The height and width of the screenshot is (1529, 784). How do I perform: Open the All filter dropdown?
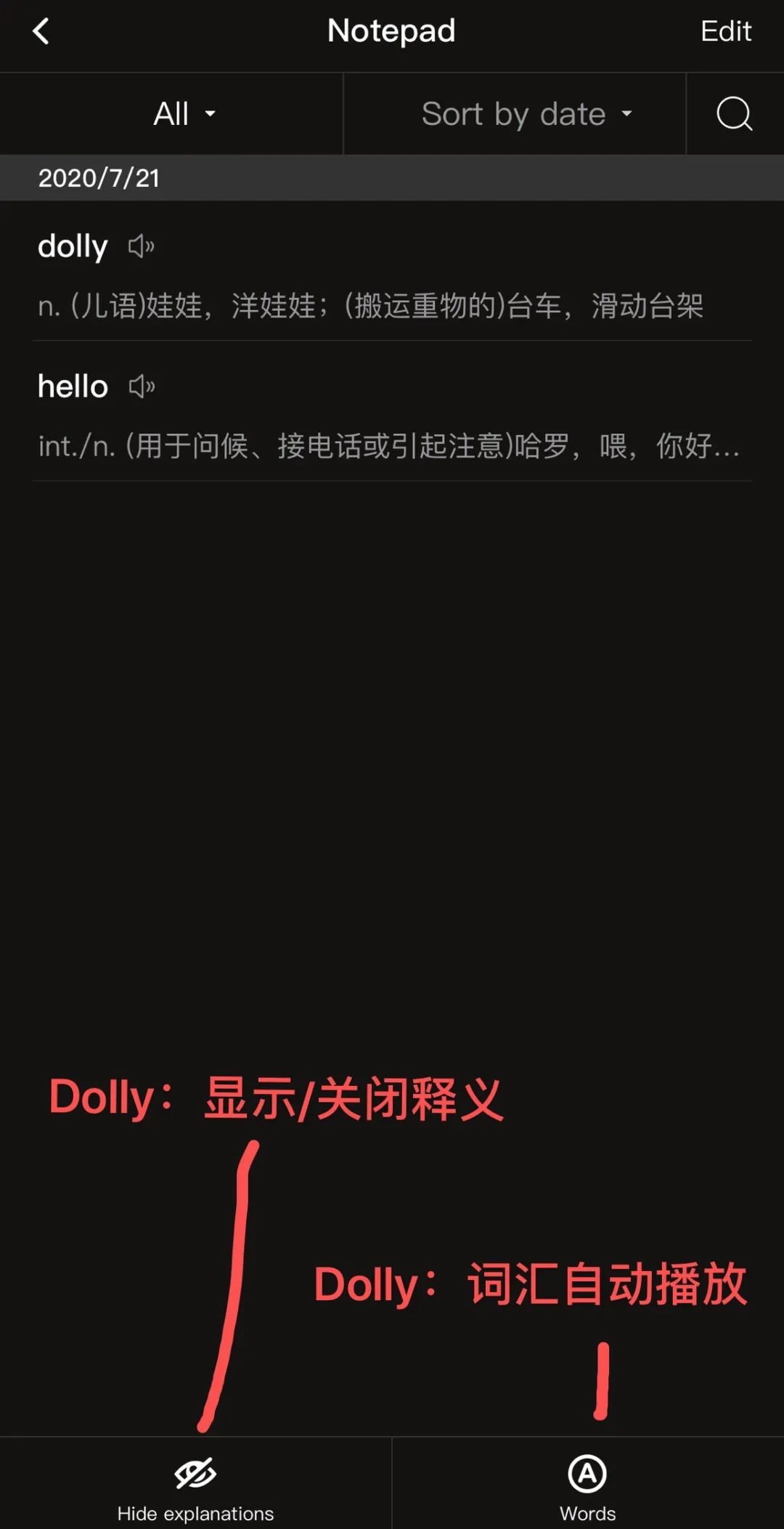(x=184, y=114)
